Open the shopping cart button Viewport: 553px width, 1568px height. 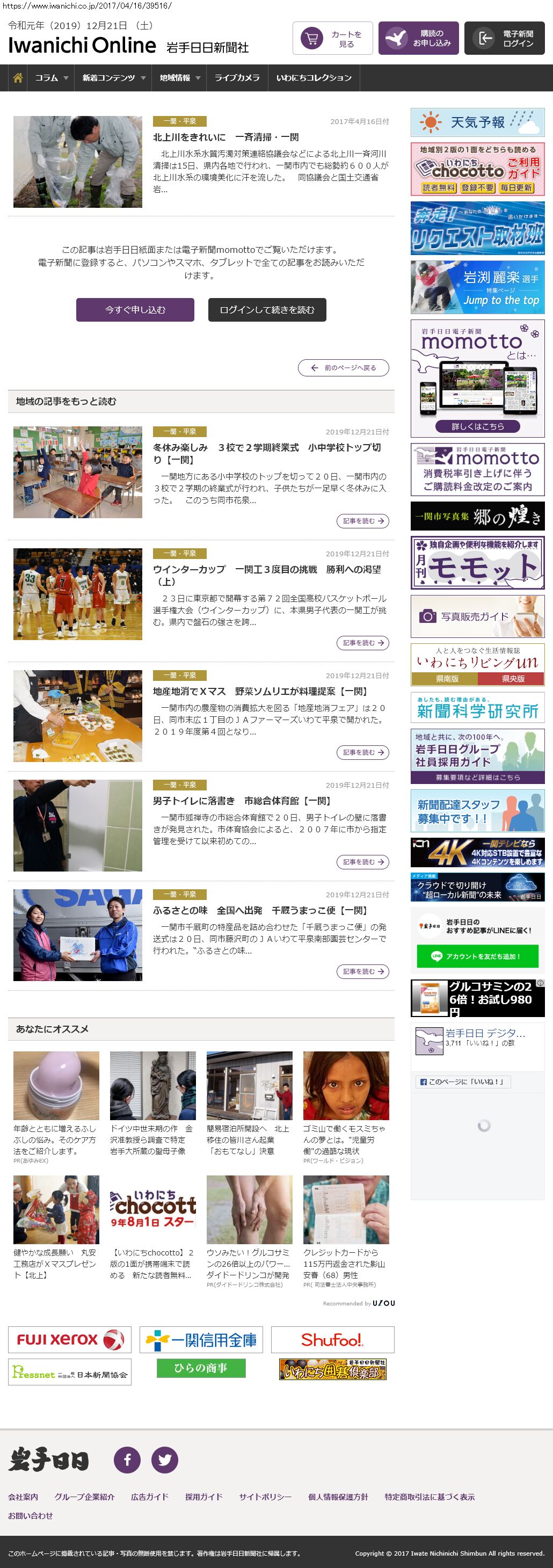(332, 38)
